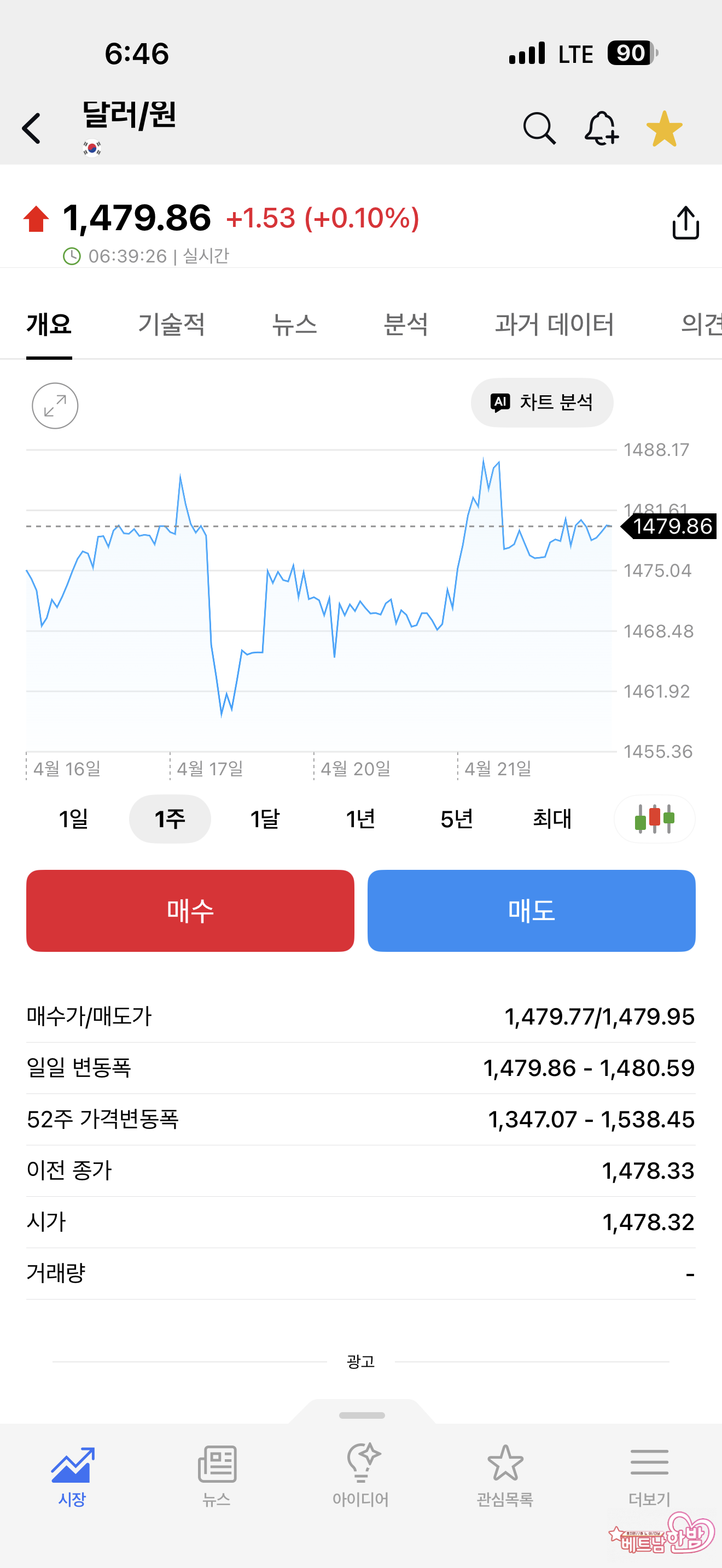
Task: Add a price alert with the bell icon
Action: click(x=602, y=128)
